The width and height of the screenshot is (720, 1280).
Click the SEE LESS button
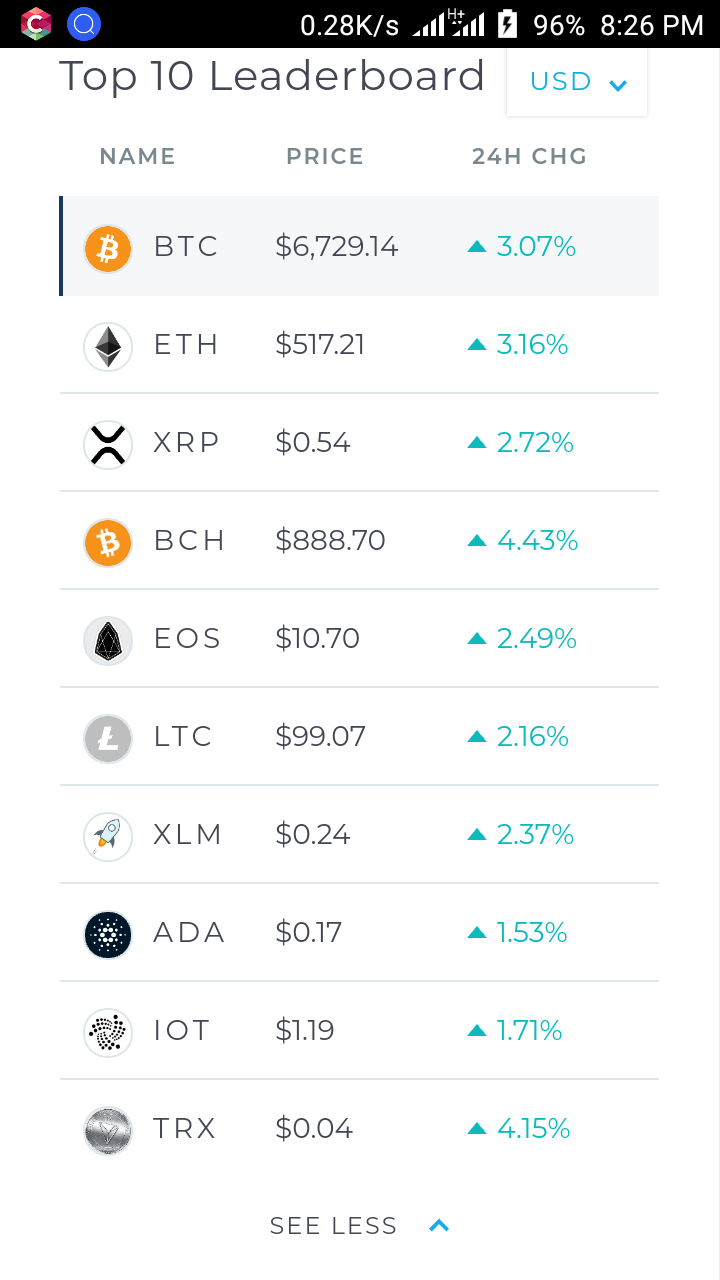click(333, 1225)
